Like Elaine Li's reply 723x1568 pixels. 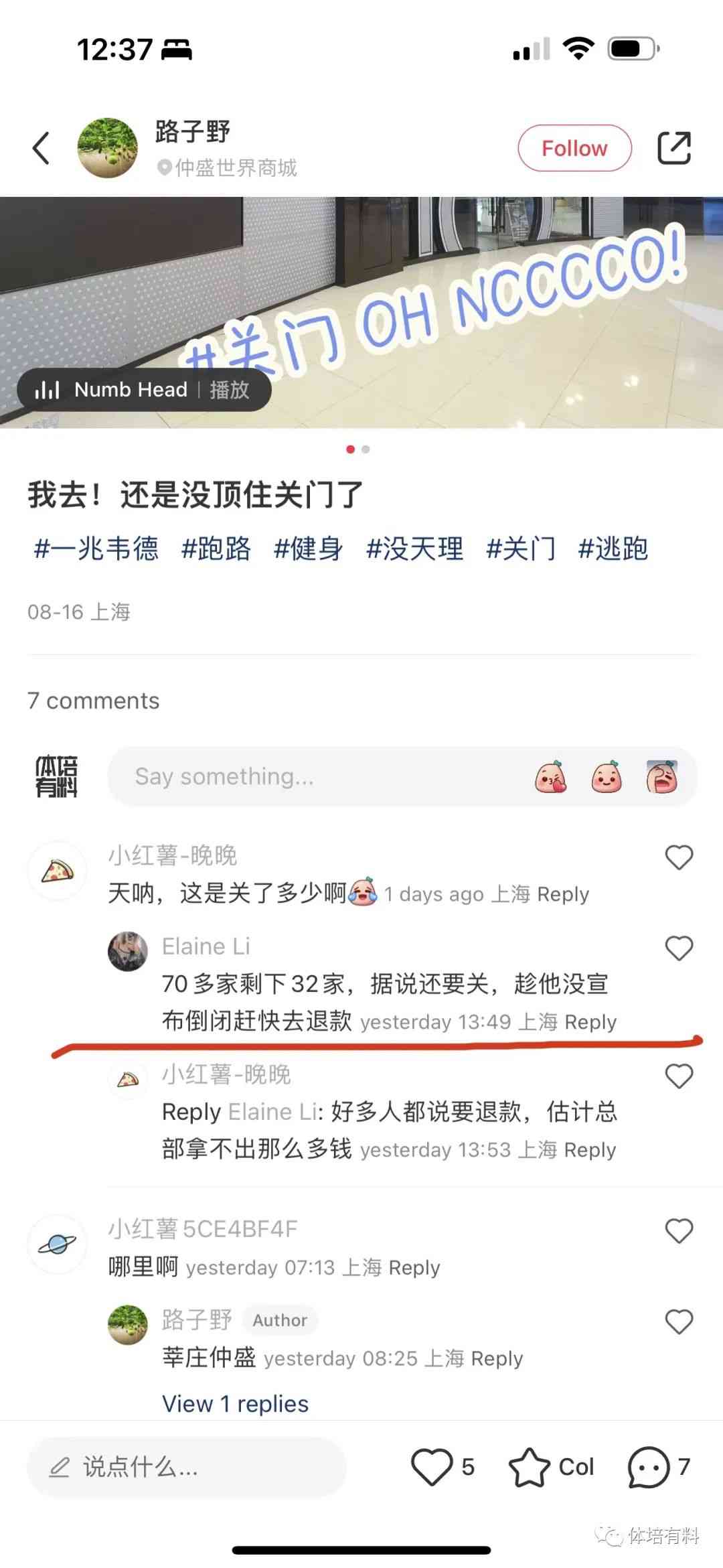[x=679, y=948]
